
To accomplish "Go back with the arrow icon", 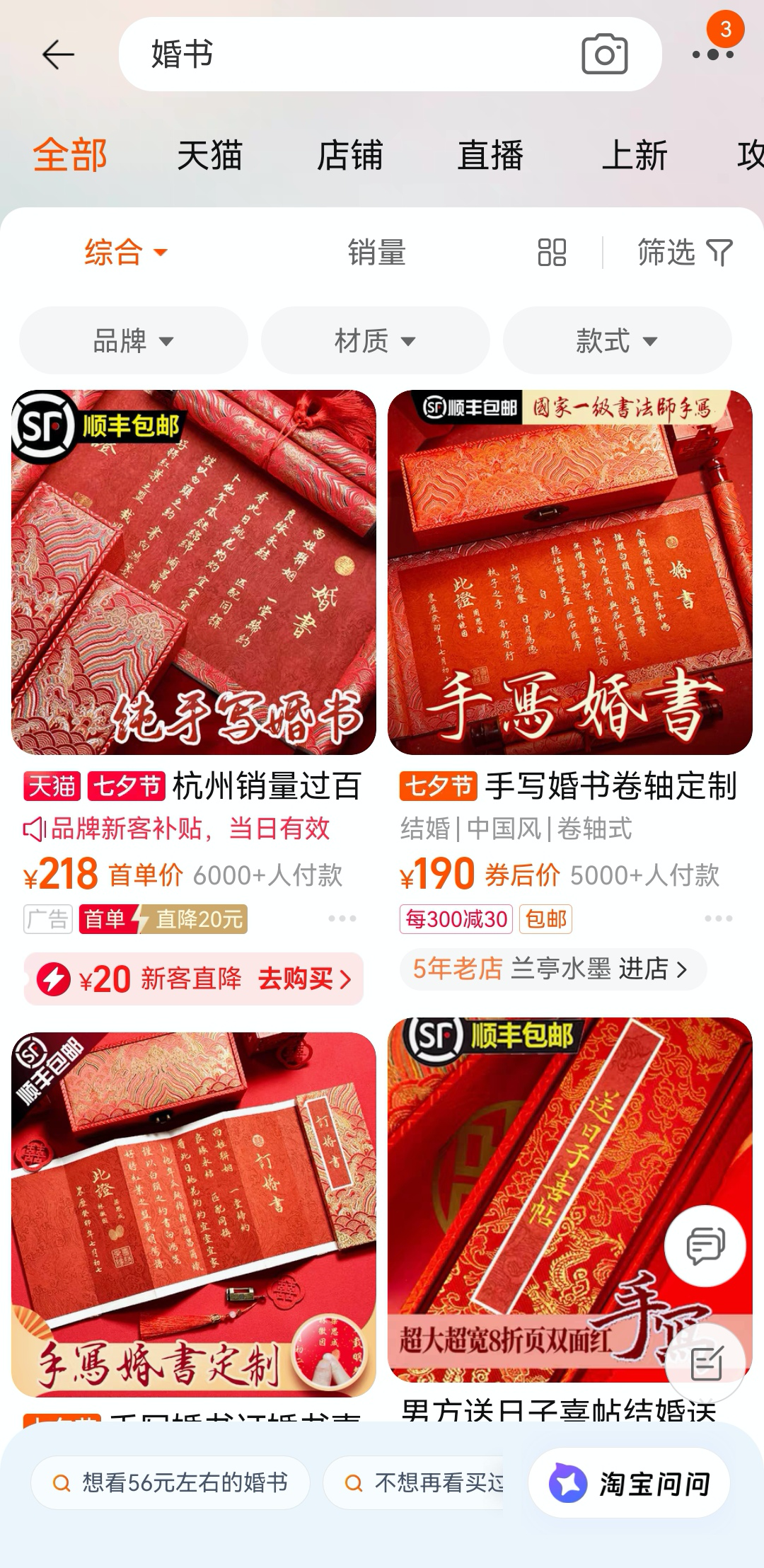I will [58, 54].
